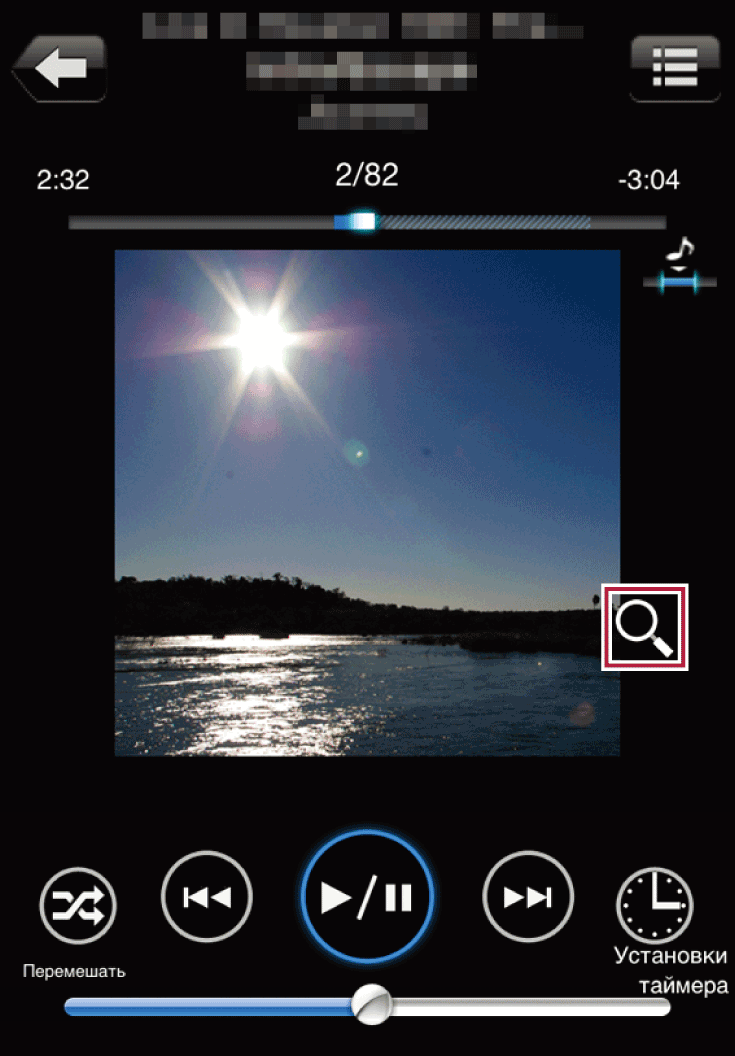Toggle play/pause playback
735x1056 pixels.
367,896
